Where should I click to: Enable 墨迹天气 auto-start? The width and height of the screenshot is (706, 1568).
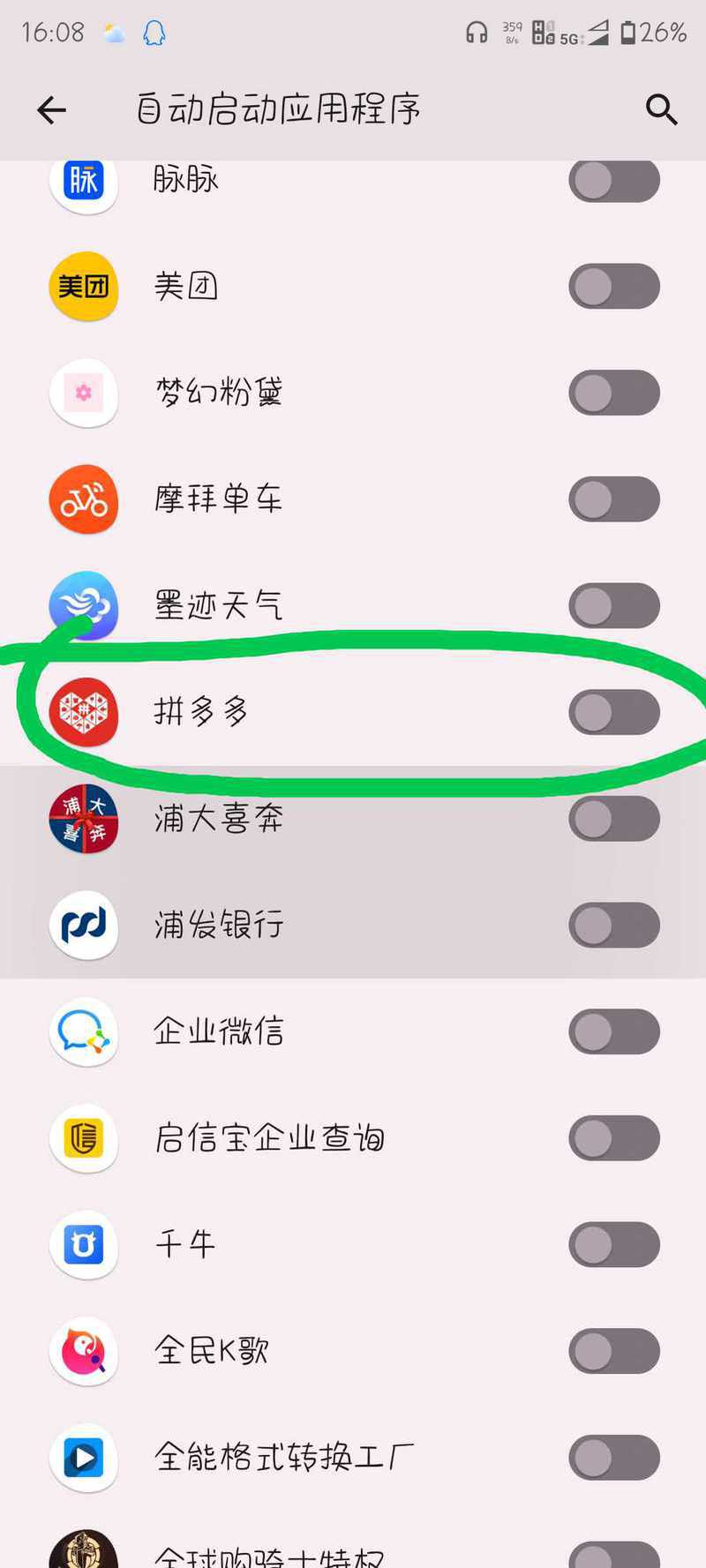pos(614,606)
